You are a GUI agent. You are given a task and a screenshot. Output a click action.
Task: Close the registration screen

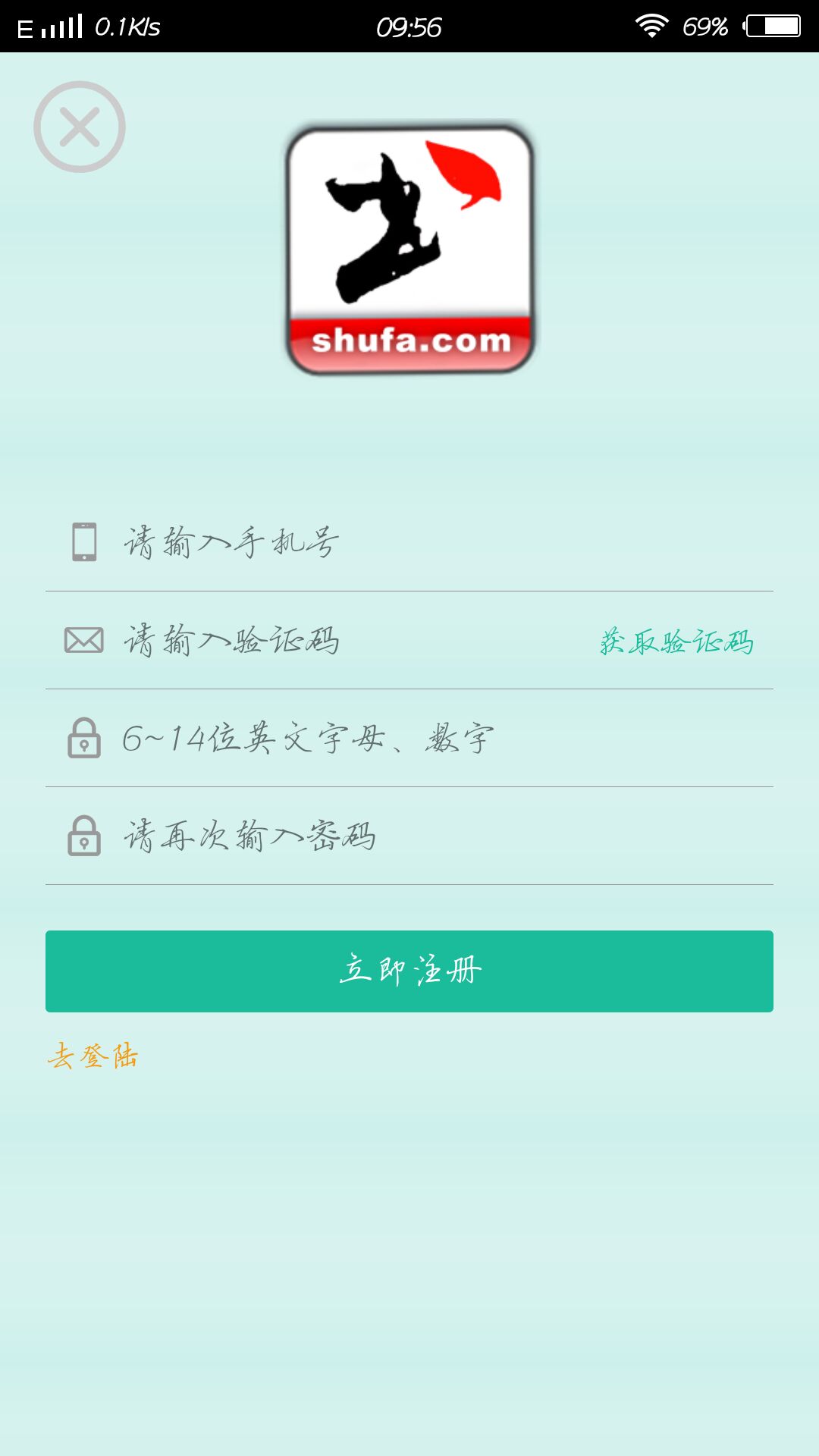80,127
